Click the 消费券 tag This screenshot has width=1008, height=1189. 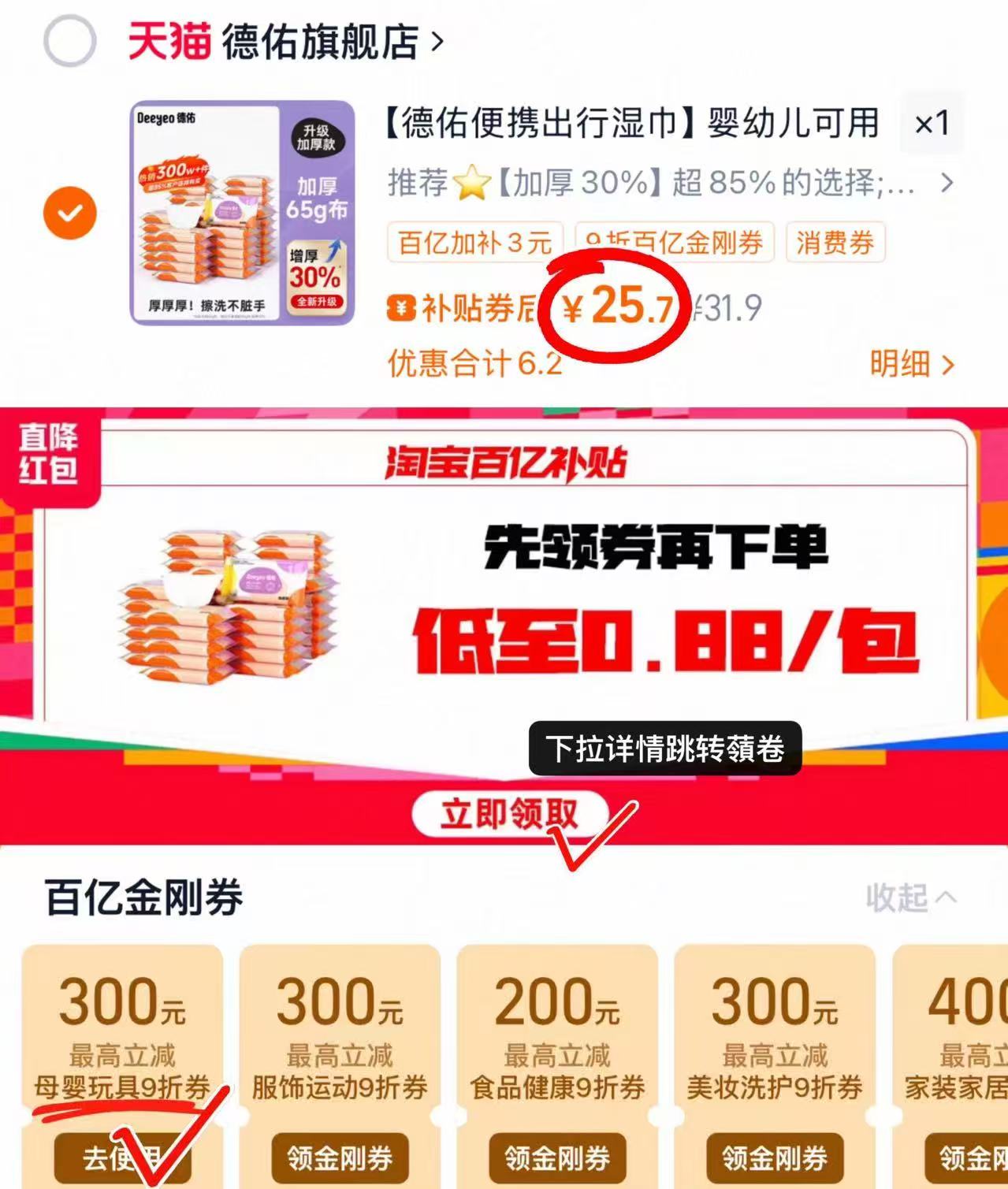click(835, 244)
